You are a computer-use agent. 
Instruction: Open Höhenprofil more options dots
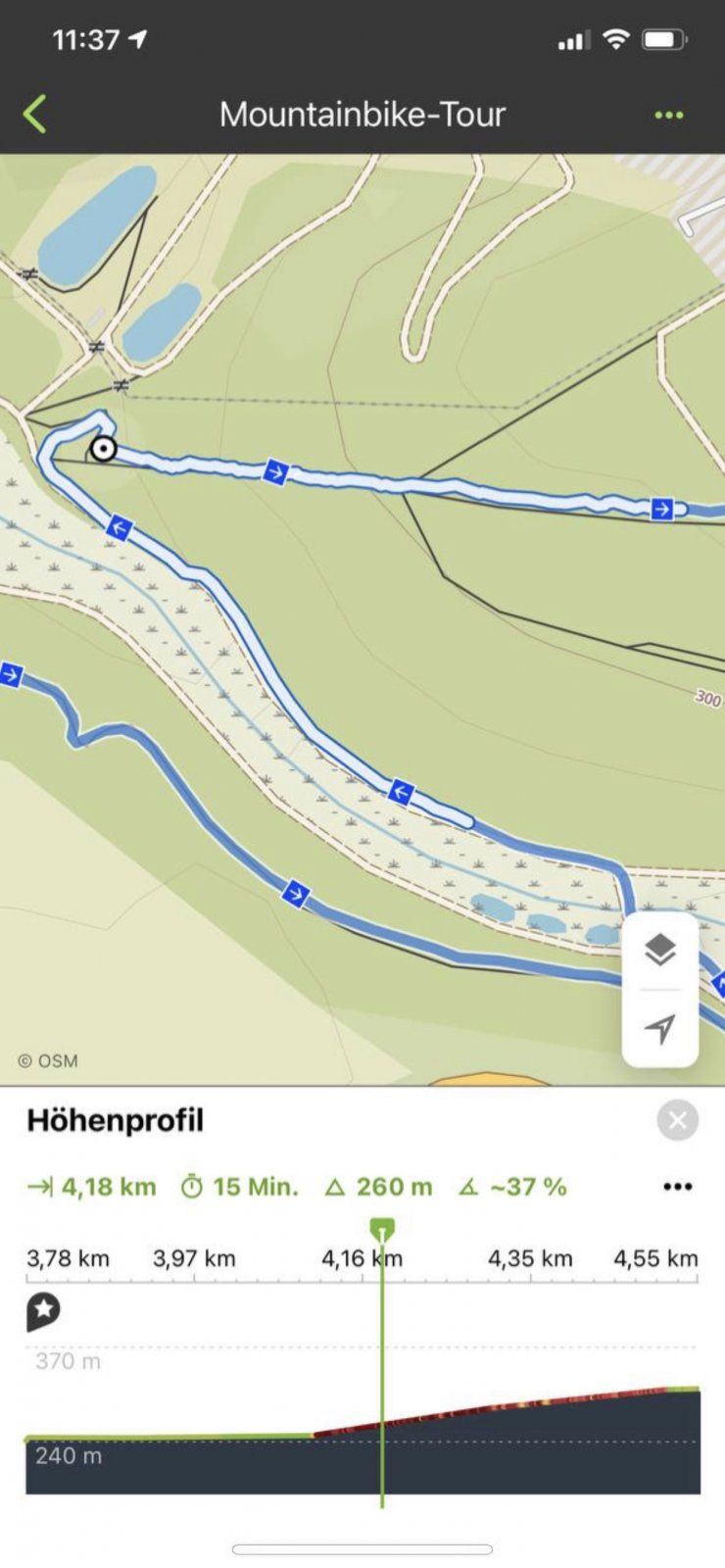tap(677, 1187)
